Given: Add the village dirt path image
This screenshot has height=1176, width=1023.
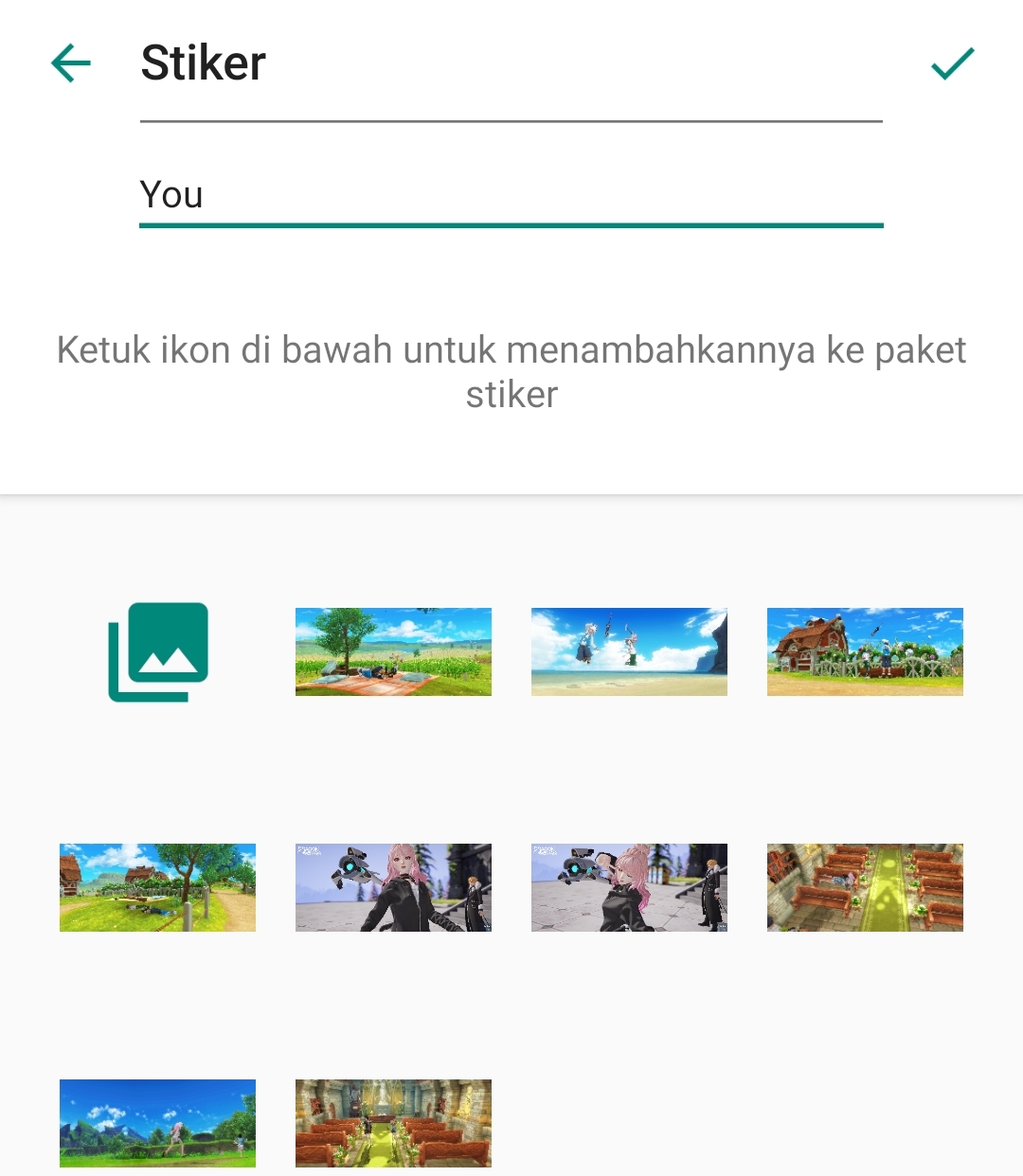Looking at the screenshot, I should click(157, 887).
